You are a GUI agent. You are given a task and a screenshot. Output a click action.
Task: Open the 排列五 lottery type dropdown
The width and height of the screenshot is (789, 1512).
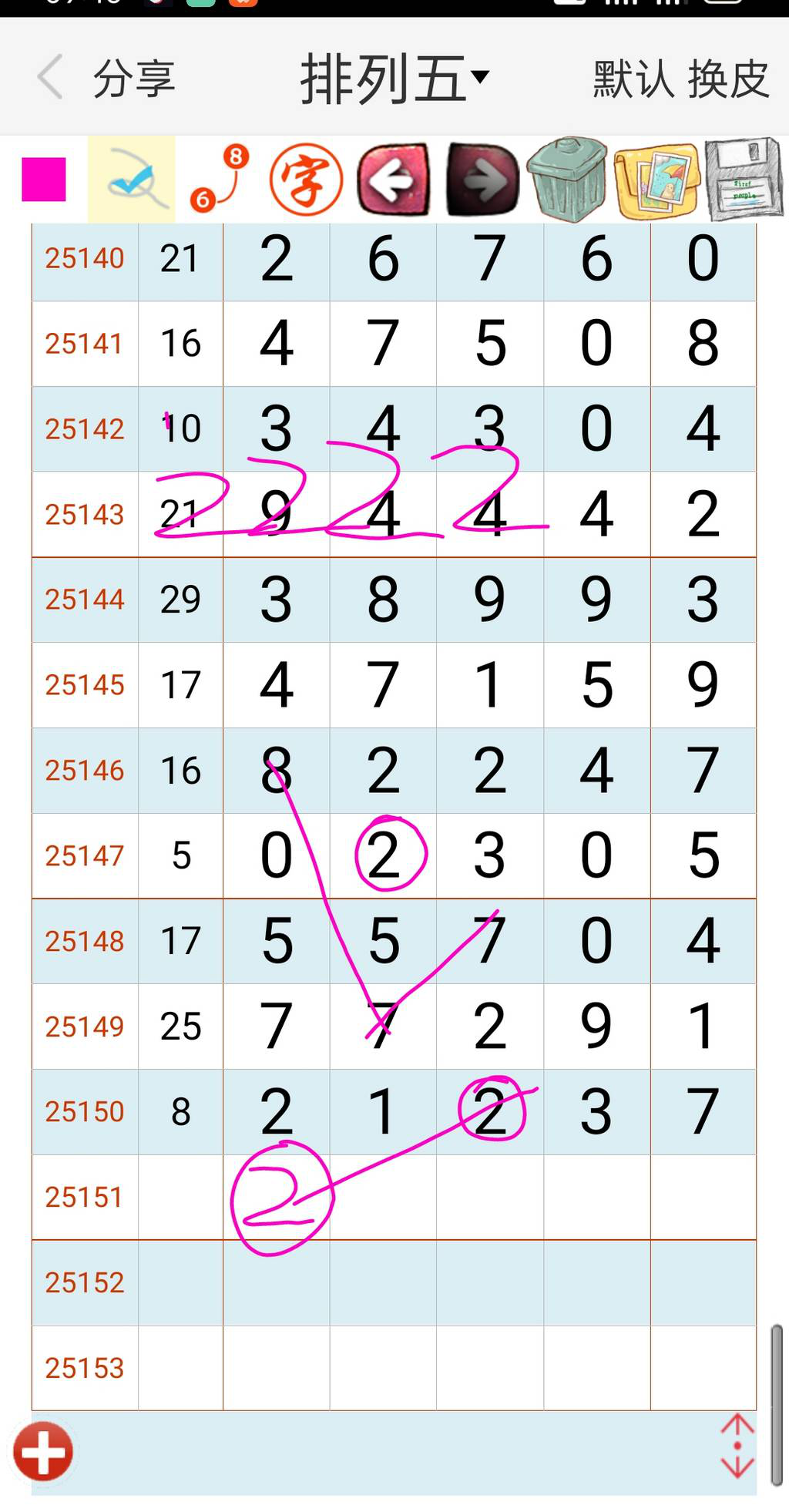pyautogui.click(x=394, y=79)
